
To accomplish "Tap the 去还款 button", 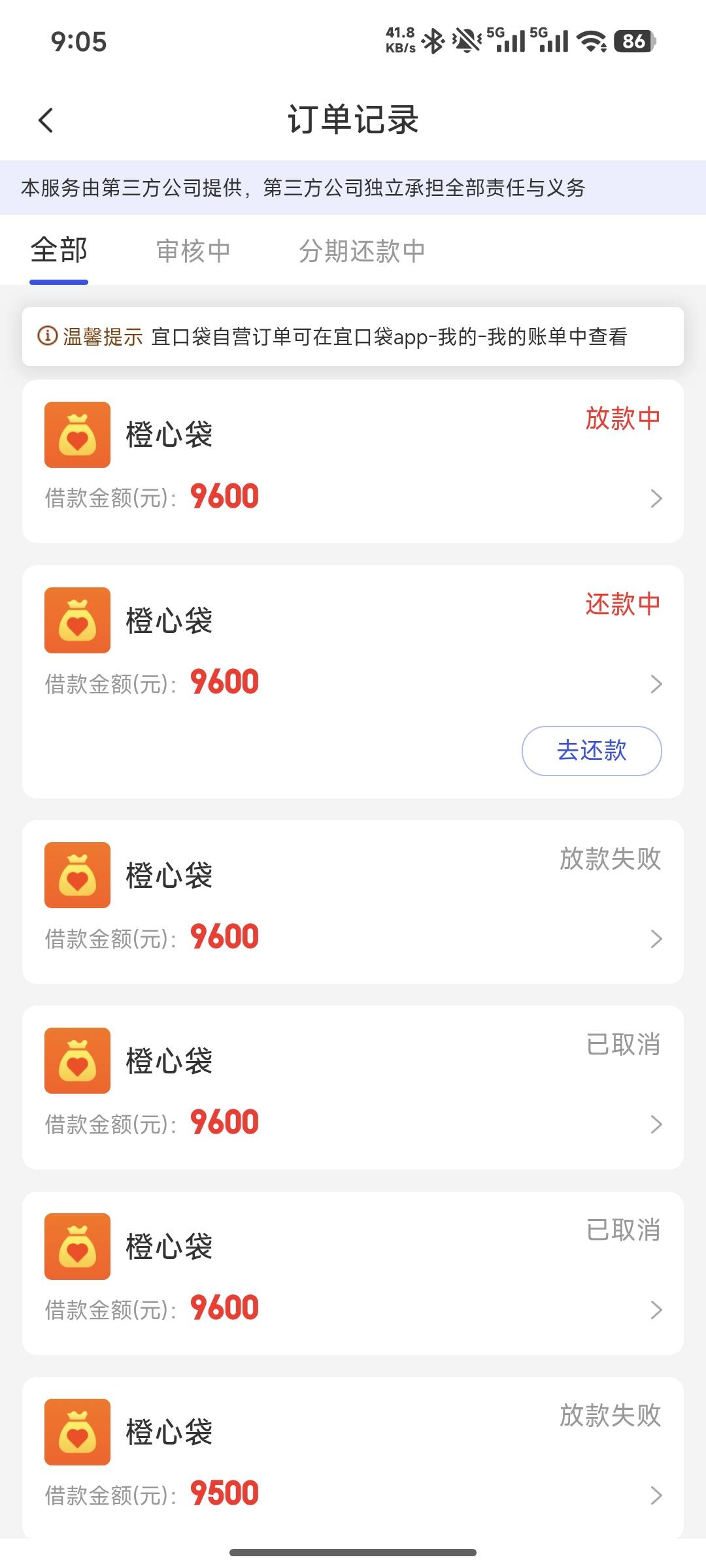I will tap(591, 751).
